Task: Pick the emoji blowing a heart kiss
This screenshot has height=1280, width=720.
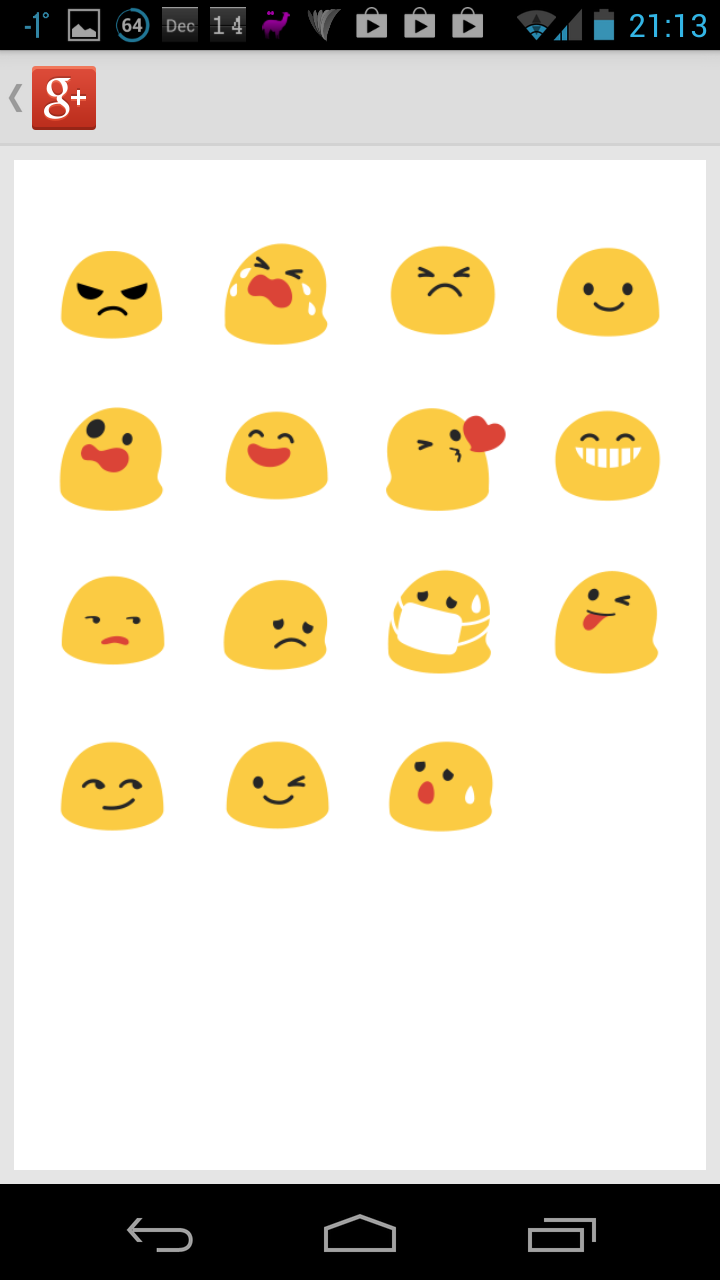Action: tap(445, 459)
